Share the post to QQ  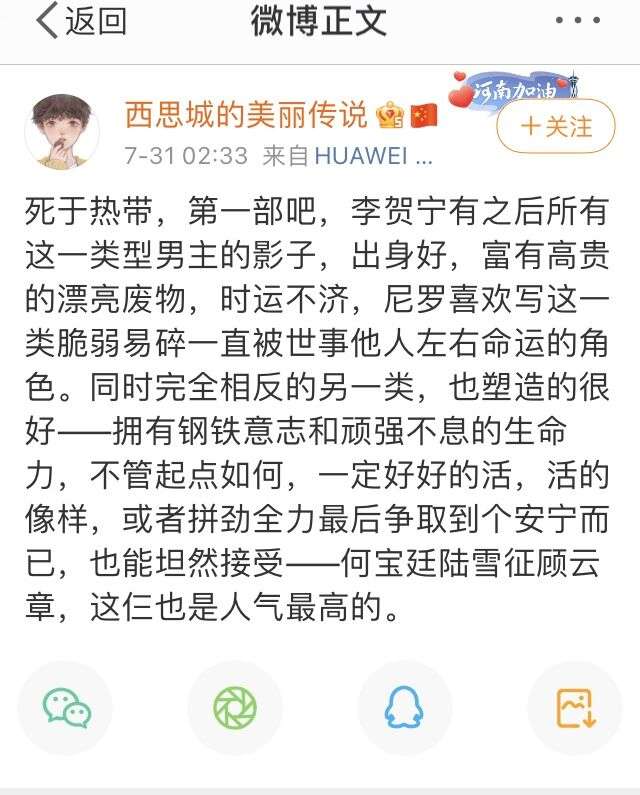pyautogui.click(x=404, y=708)
